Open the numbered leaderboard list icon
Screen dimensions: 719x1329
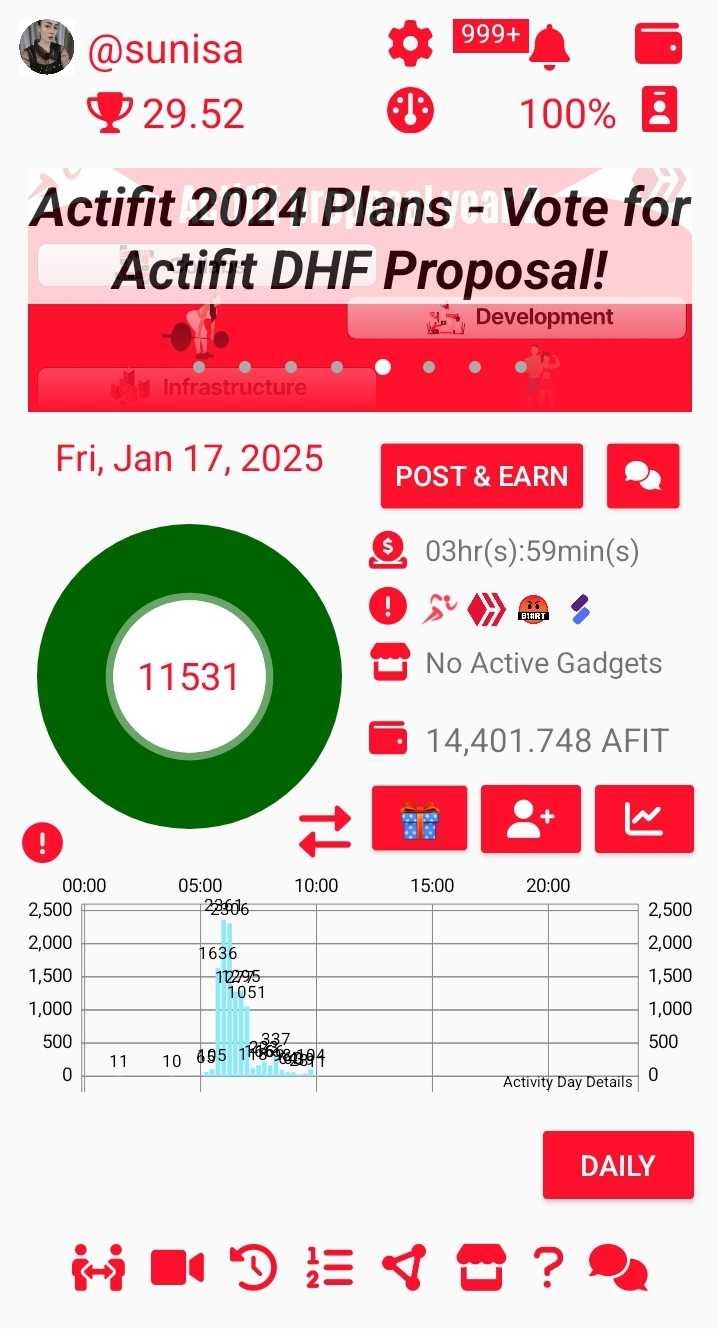coord(330,1268)
